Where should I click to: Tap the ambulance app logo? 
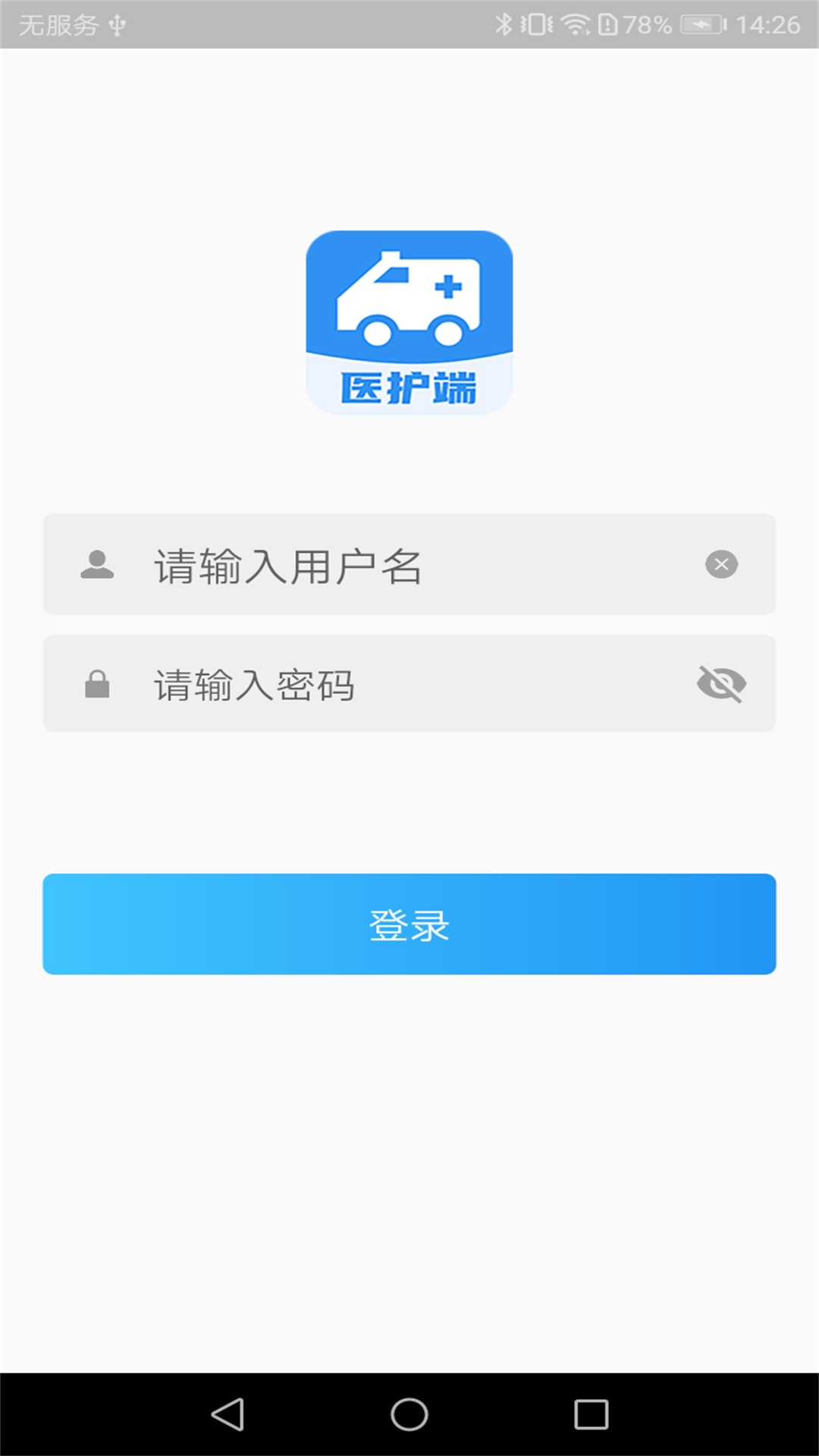click(409, 318)
